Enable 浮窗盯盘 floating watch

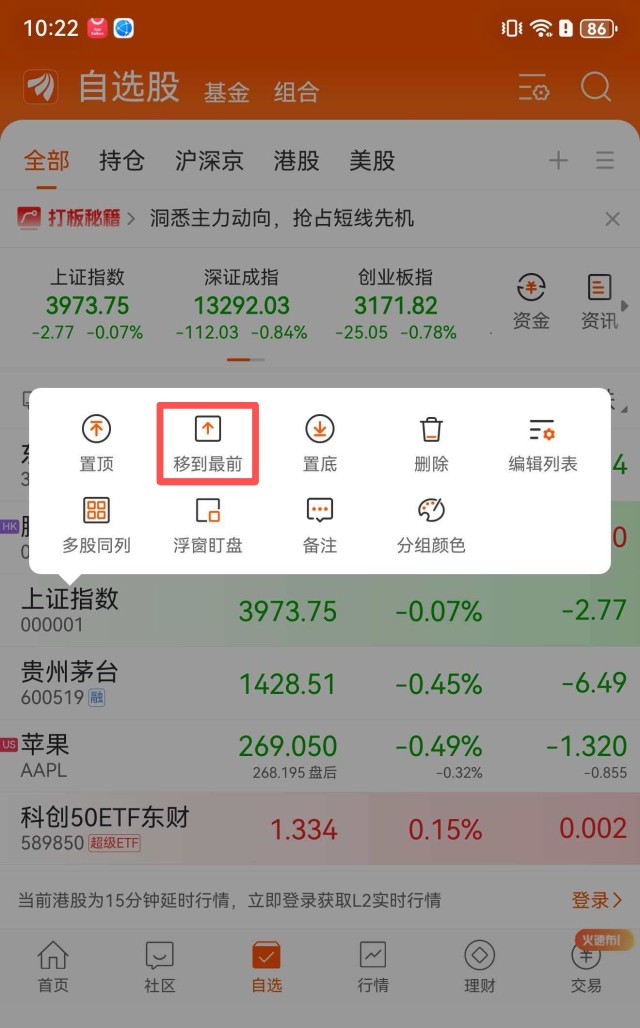[x=208, y=525]
